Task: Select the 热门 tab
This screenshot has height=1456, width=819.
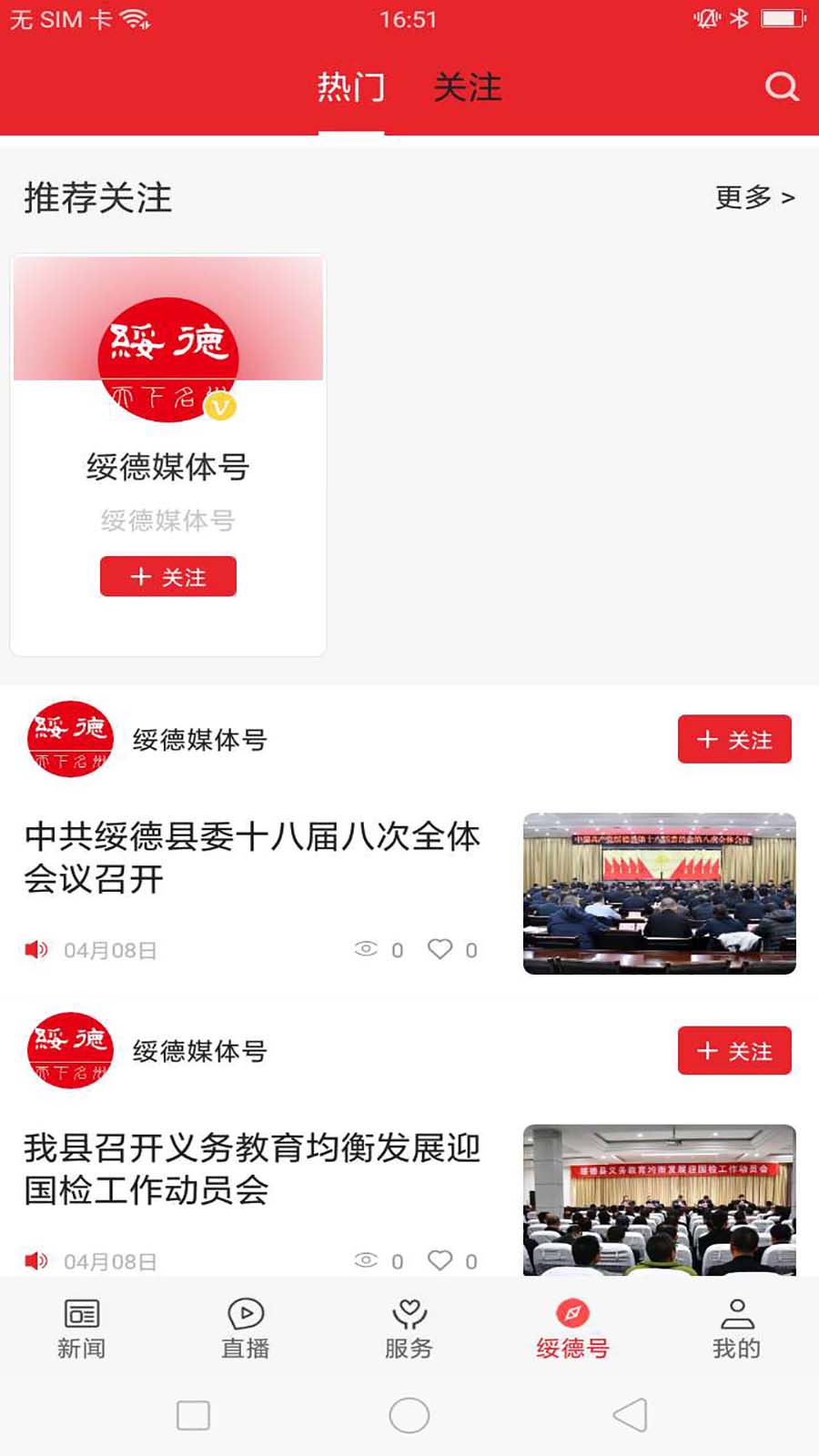Action: (x=351, y=87)
